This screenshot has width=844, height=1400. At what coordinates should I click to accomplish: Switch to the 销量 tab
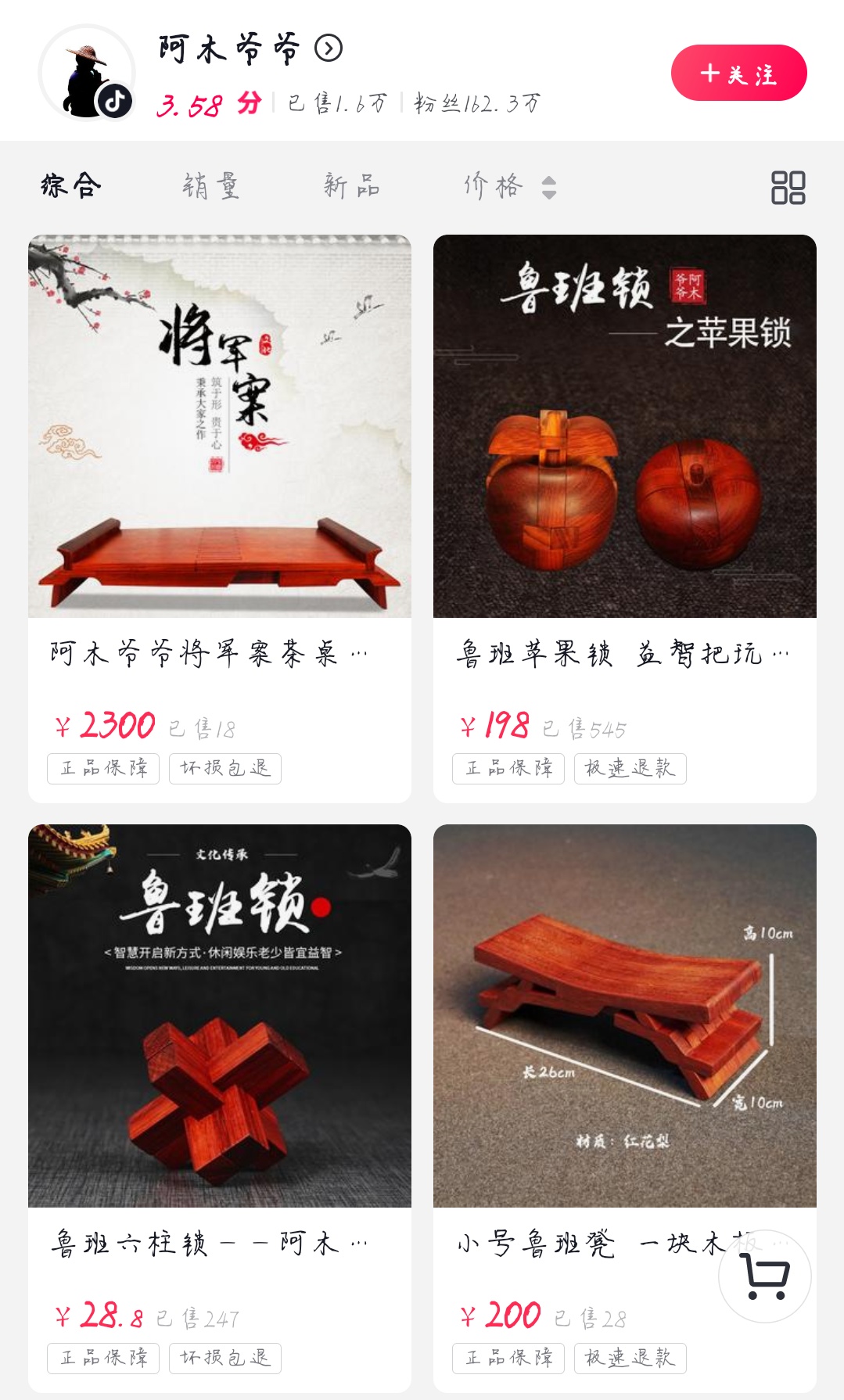click(210, 186)
